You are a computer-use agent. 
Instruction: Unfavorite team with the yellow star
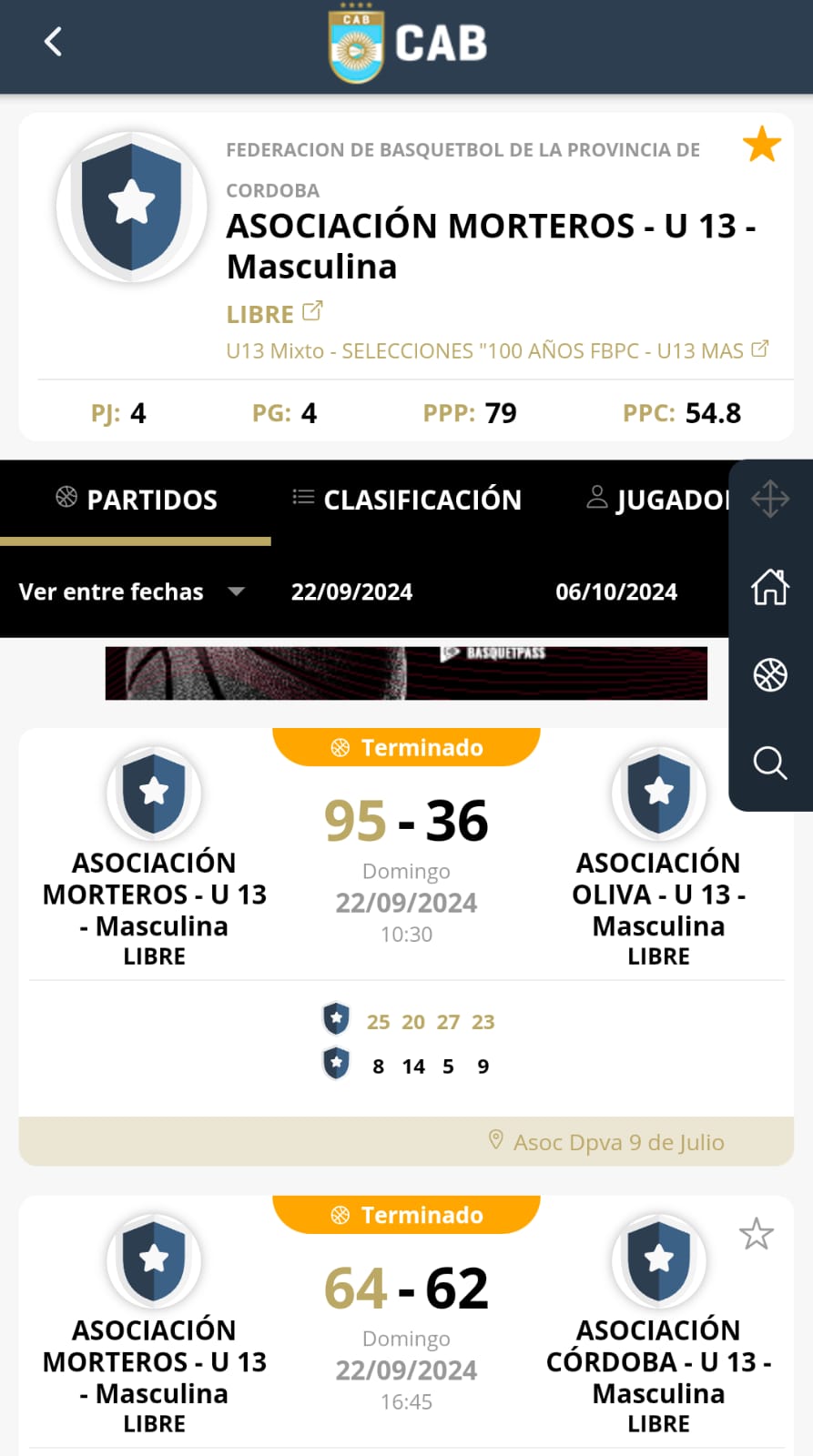tap(761, 145)
